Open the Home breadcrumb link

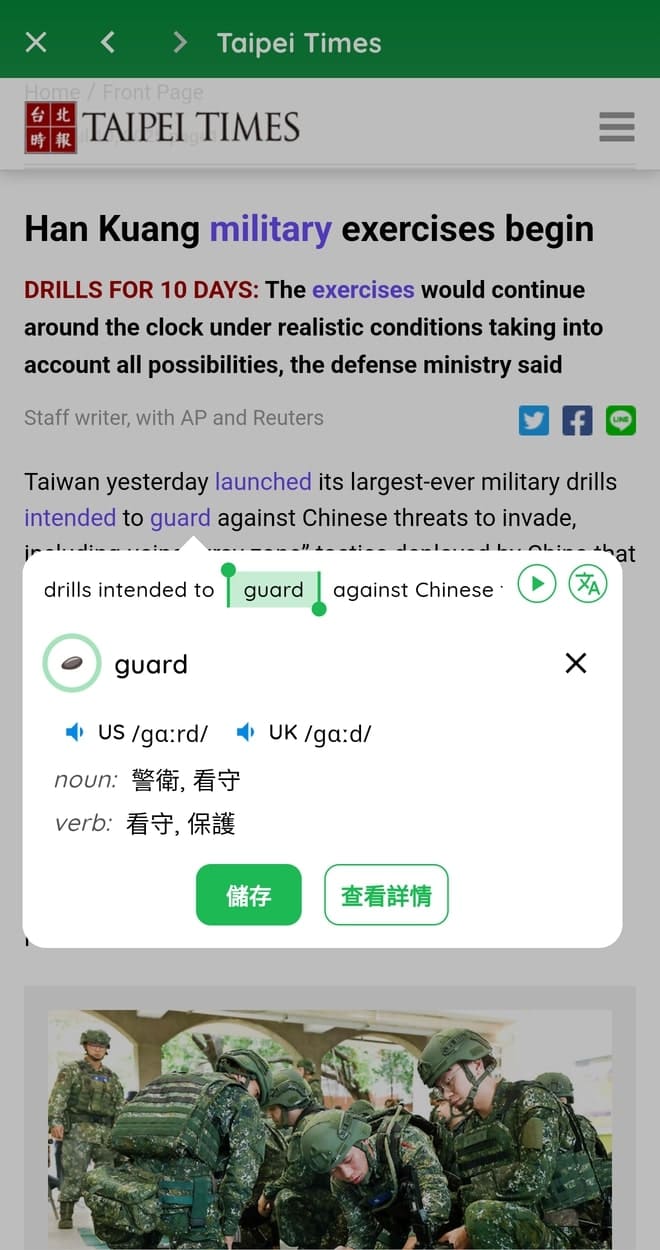(x=51, y=92)
